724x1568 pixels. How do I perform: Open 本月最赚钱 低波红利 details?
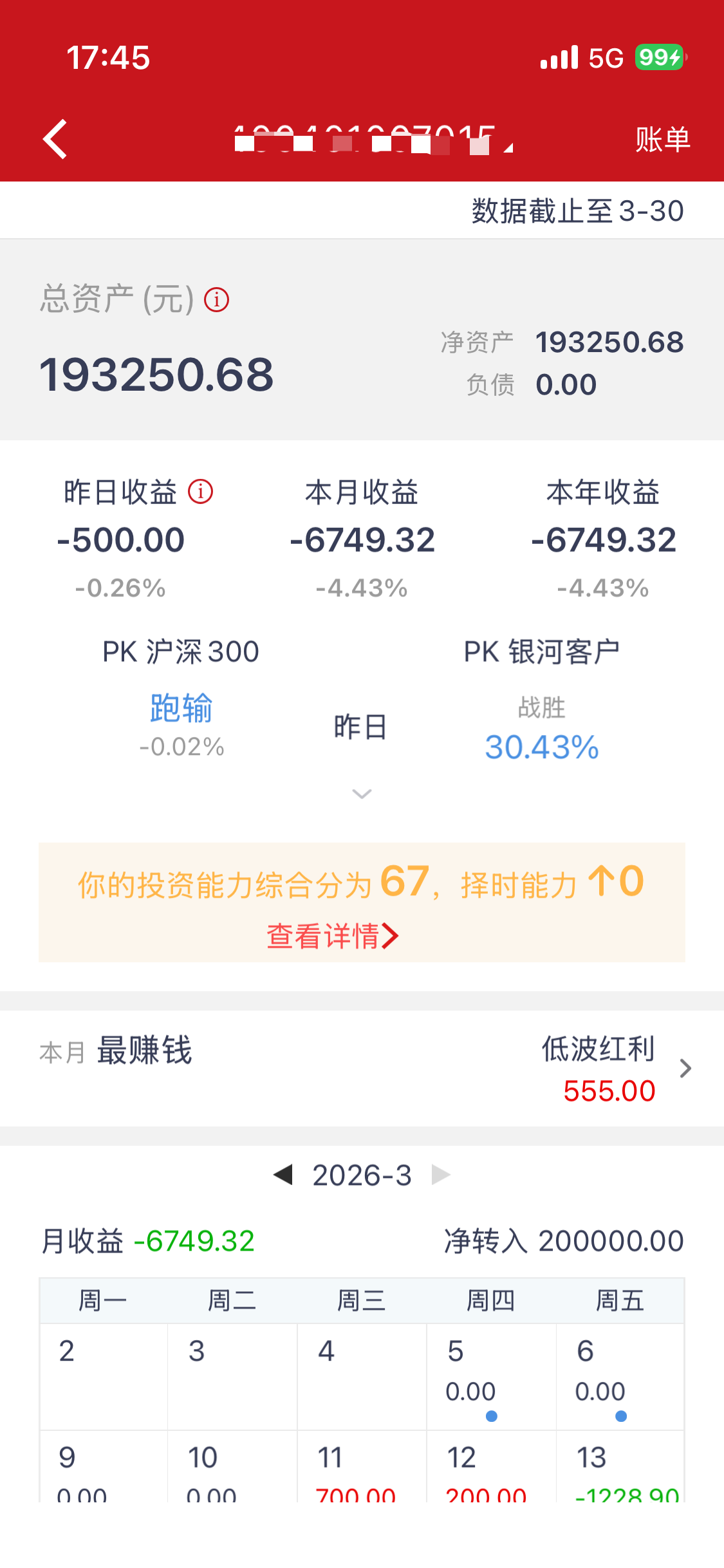tap(685, 1069)
